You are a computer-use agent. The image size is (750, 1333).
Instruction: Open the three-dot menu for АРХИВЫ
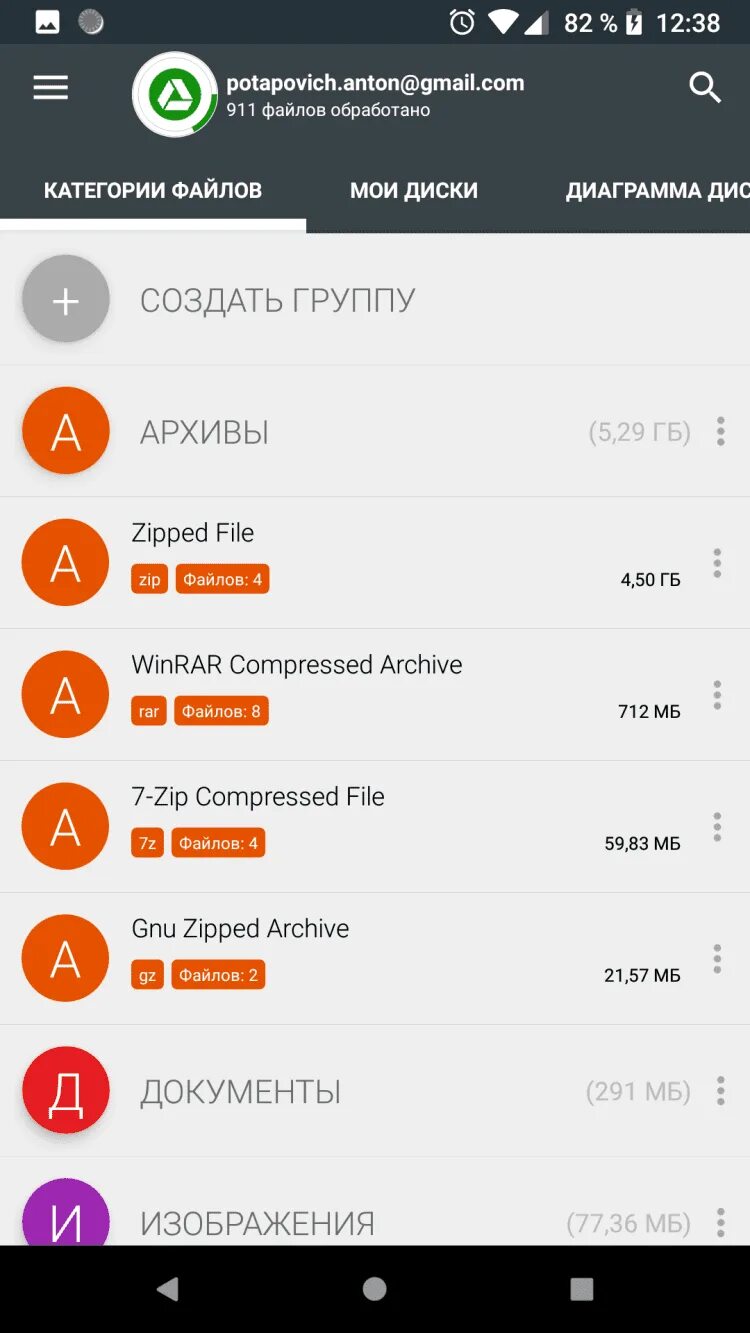[720, 431]
